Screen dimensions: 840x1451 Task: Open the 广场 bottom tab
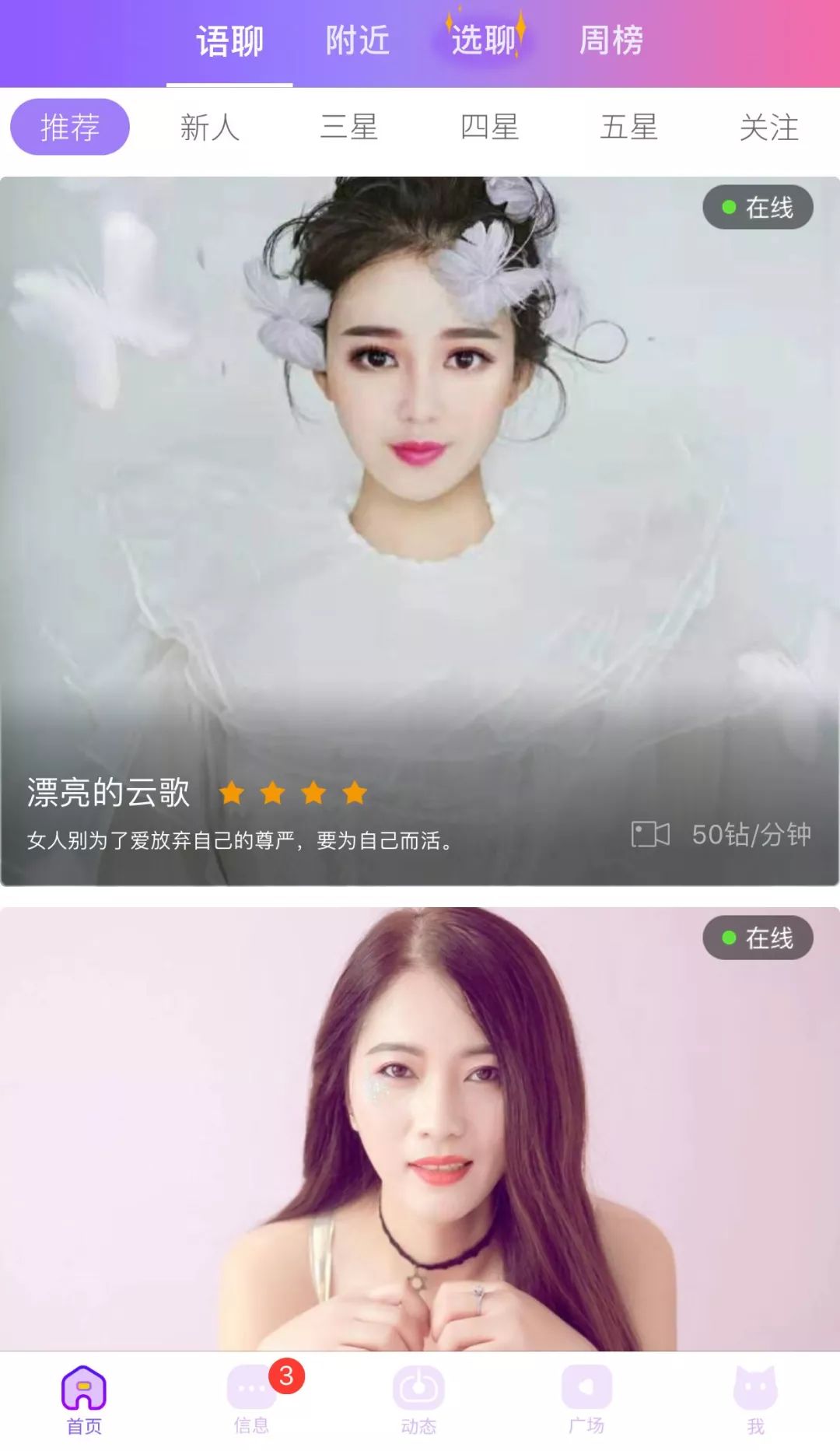[x=586, y=1399]
